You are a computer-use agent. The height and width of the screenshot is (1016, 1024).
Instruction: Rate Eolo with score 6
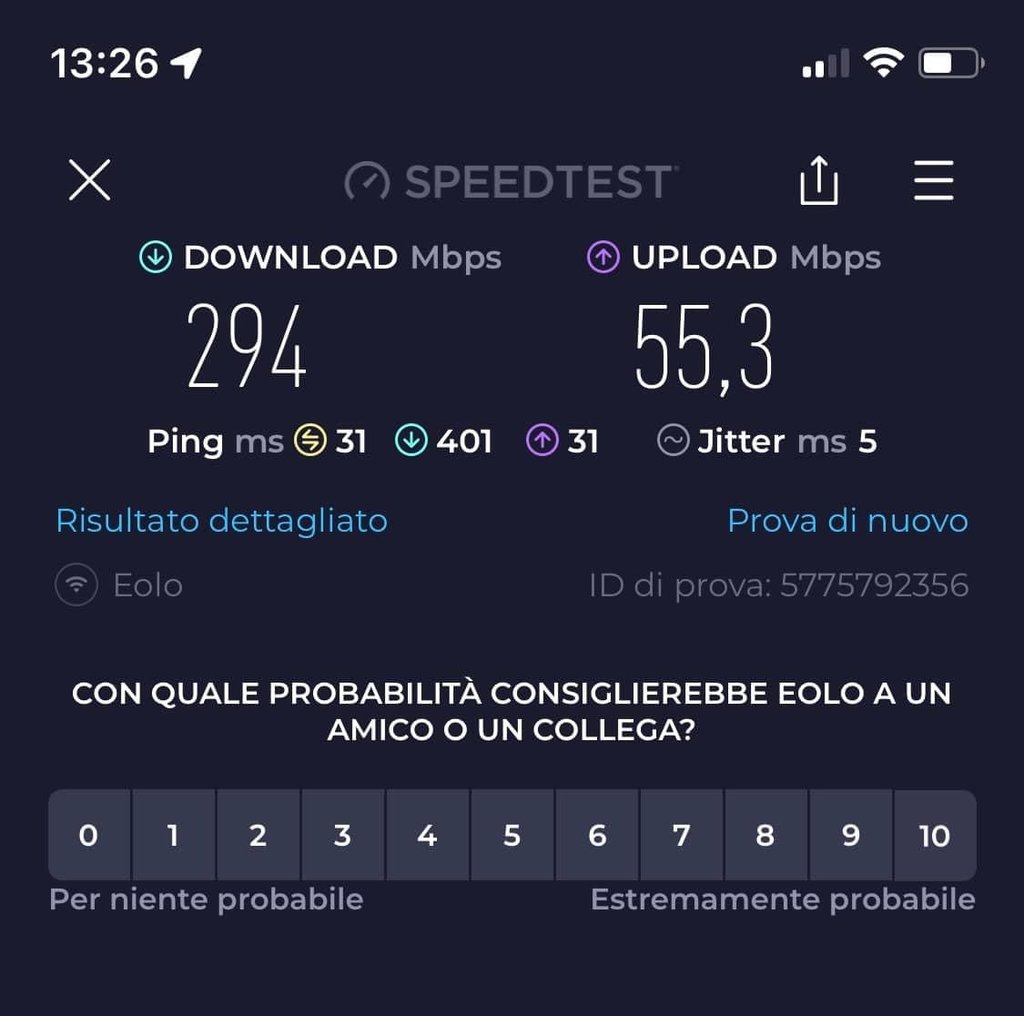[597, 835]
